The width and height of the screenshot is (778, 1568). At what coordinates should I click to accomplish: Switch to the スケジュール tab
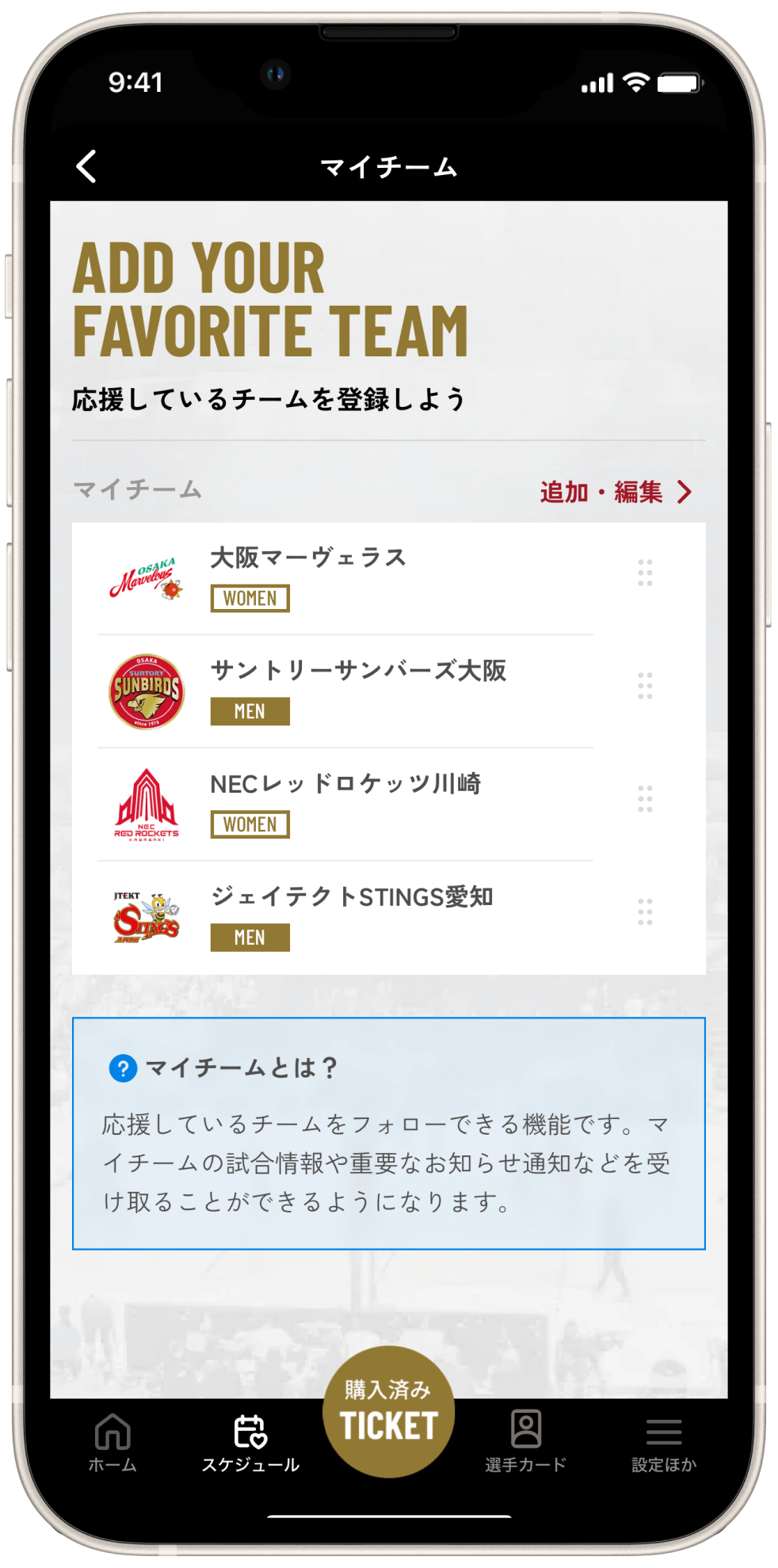click(250, 1443)
